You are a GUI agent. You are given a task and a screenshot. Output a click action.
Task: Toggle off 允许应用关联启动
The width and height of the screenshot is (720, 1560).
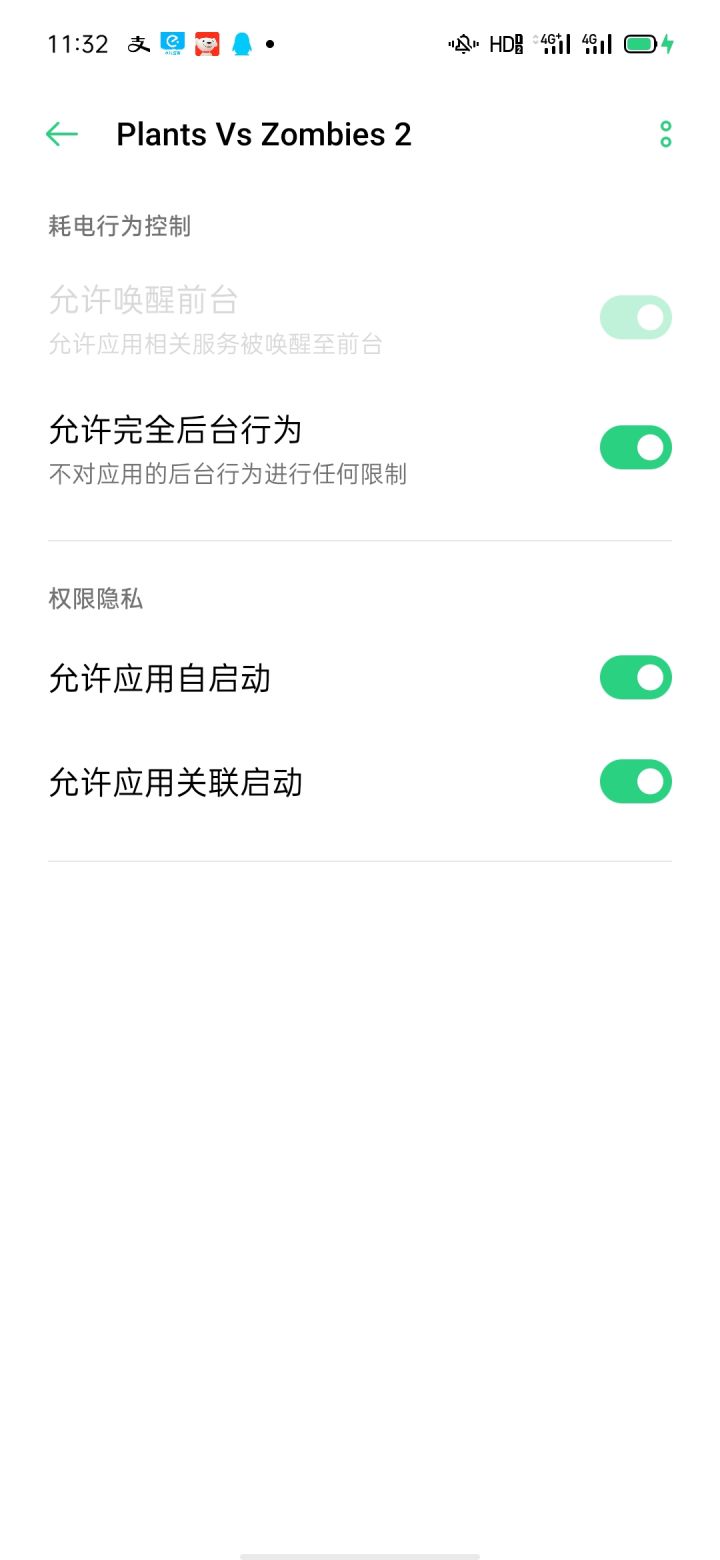coord(635,782)
